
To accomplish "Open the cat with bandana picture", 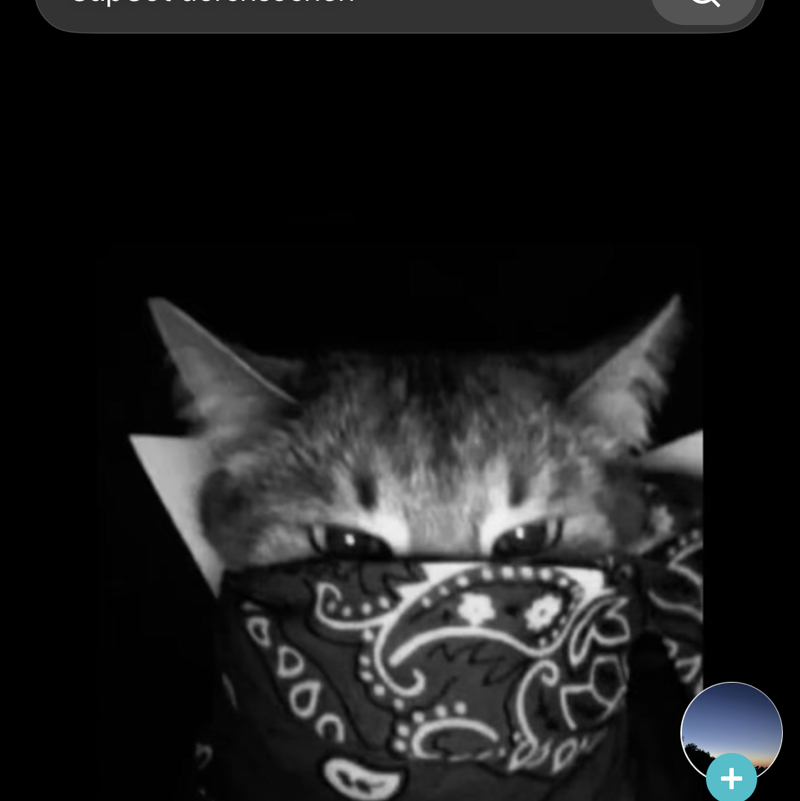I will click(x=400, y=520).
